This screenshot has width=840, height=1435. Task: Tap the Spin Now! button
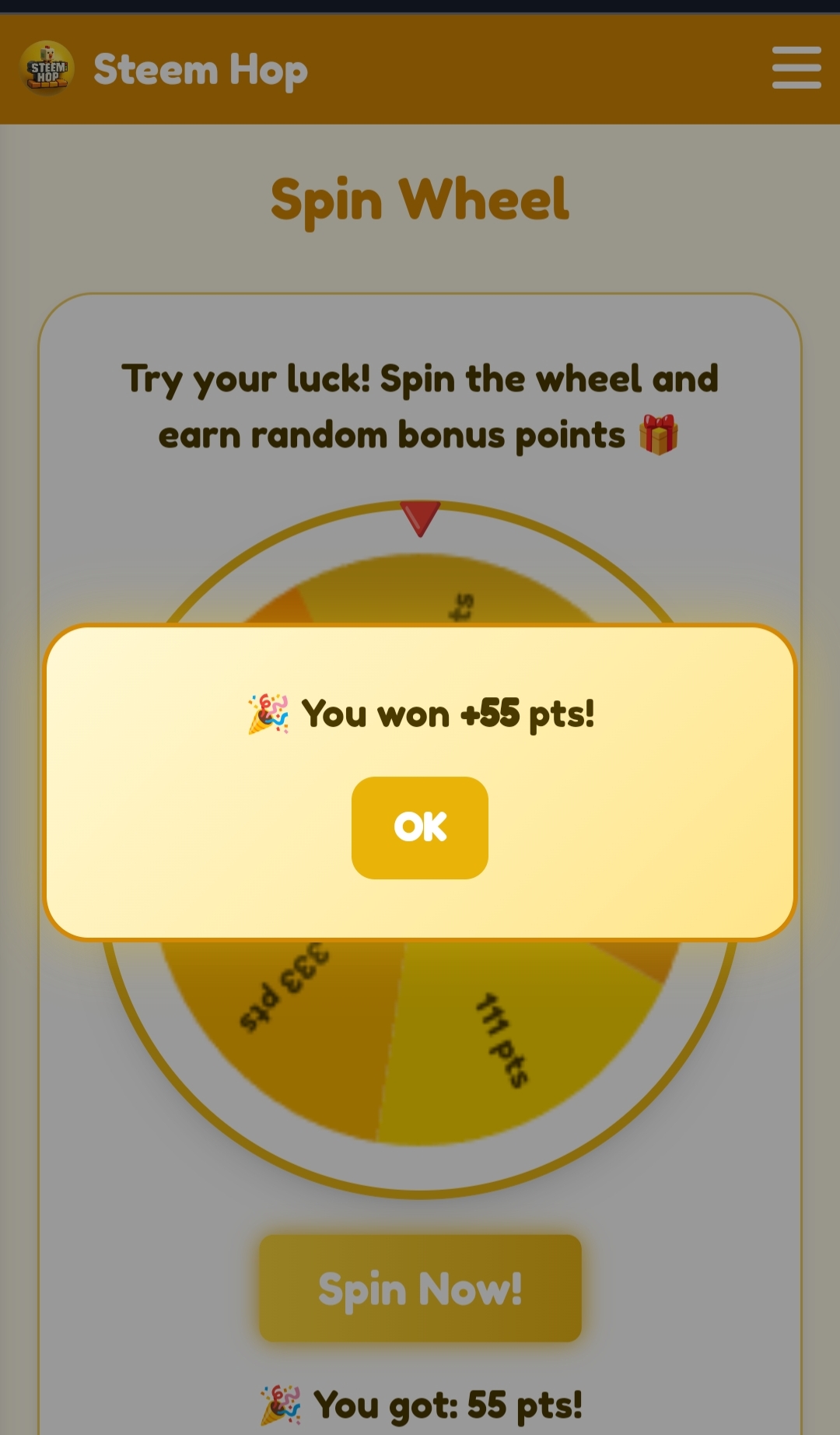(420, 1288)
